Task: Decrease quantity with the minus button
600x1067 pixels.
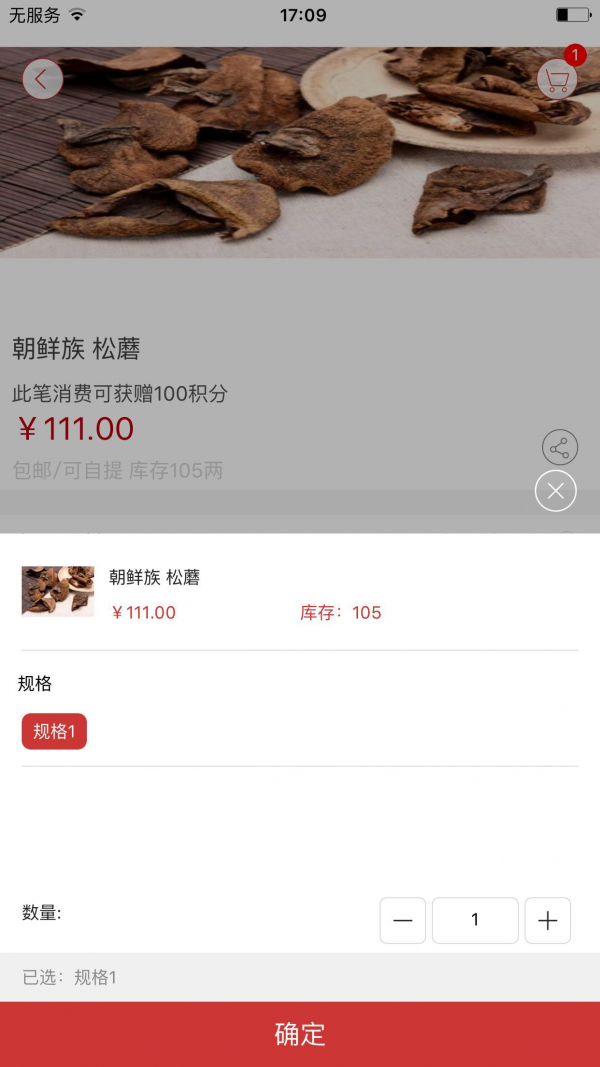Action: [x=403, y=921]
